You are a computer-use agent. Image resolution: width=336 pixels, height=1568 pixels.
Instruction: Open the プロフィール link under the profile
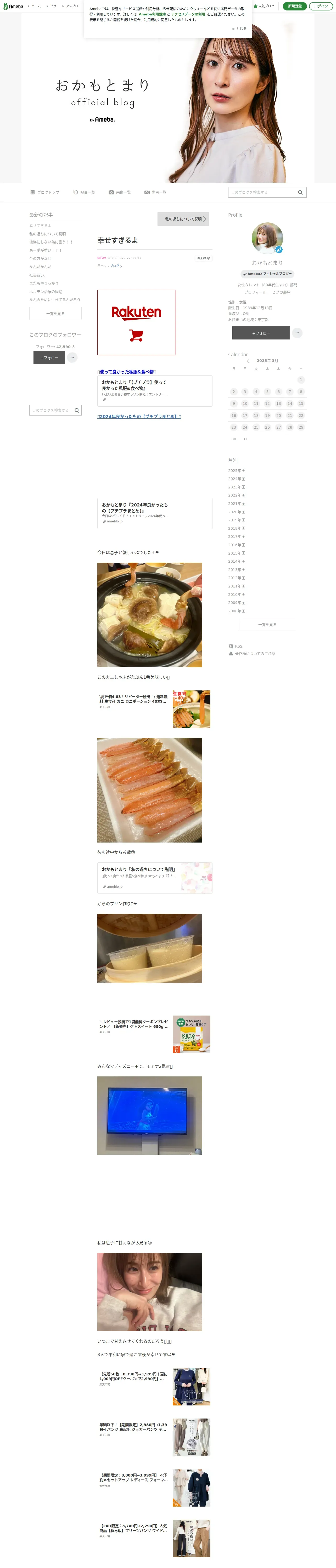coord(255,292)
